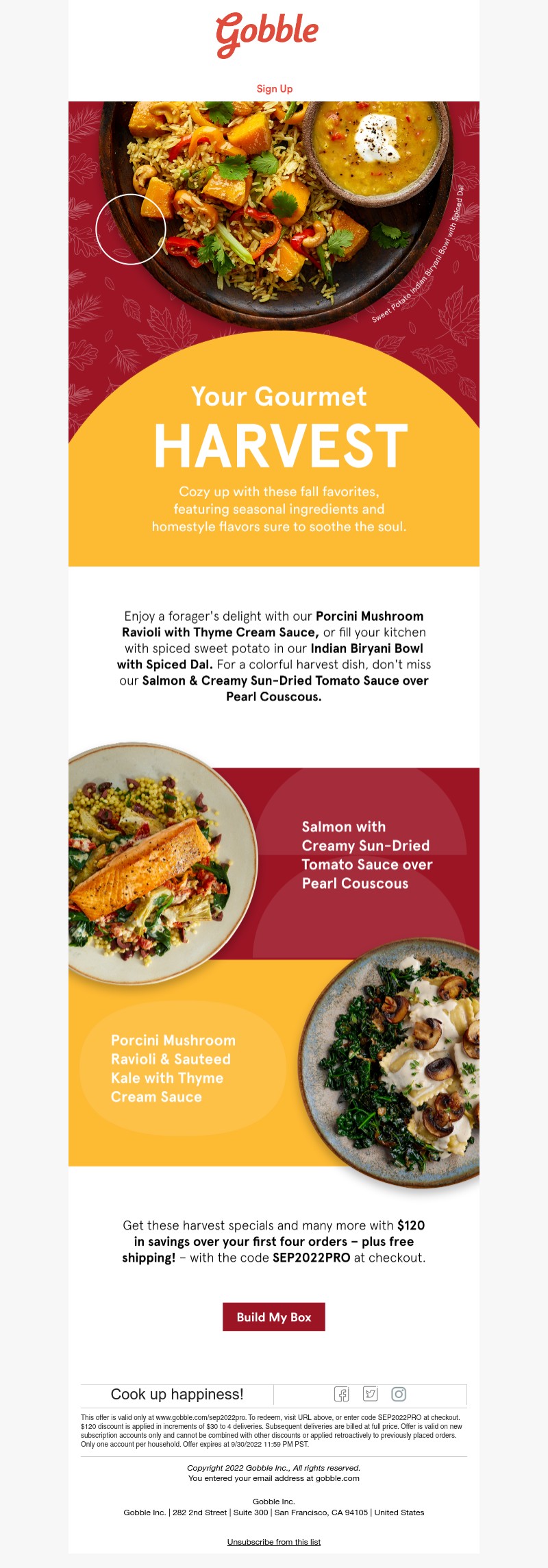Tap Unsubscribe from this list
This screenshot has height=1568, width=548.
tap(274, 1542)
